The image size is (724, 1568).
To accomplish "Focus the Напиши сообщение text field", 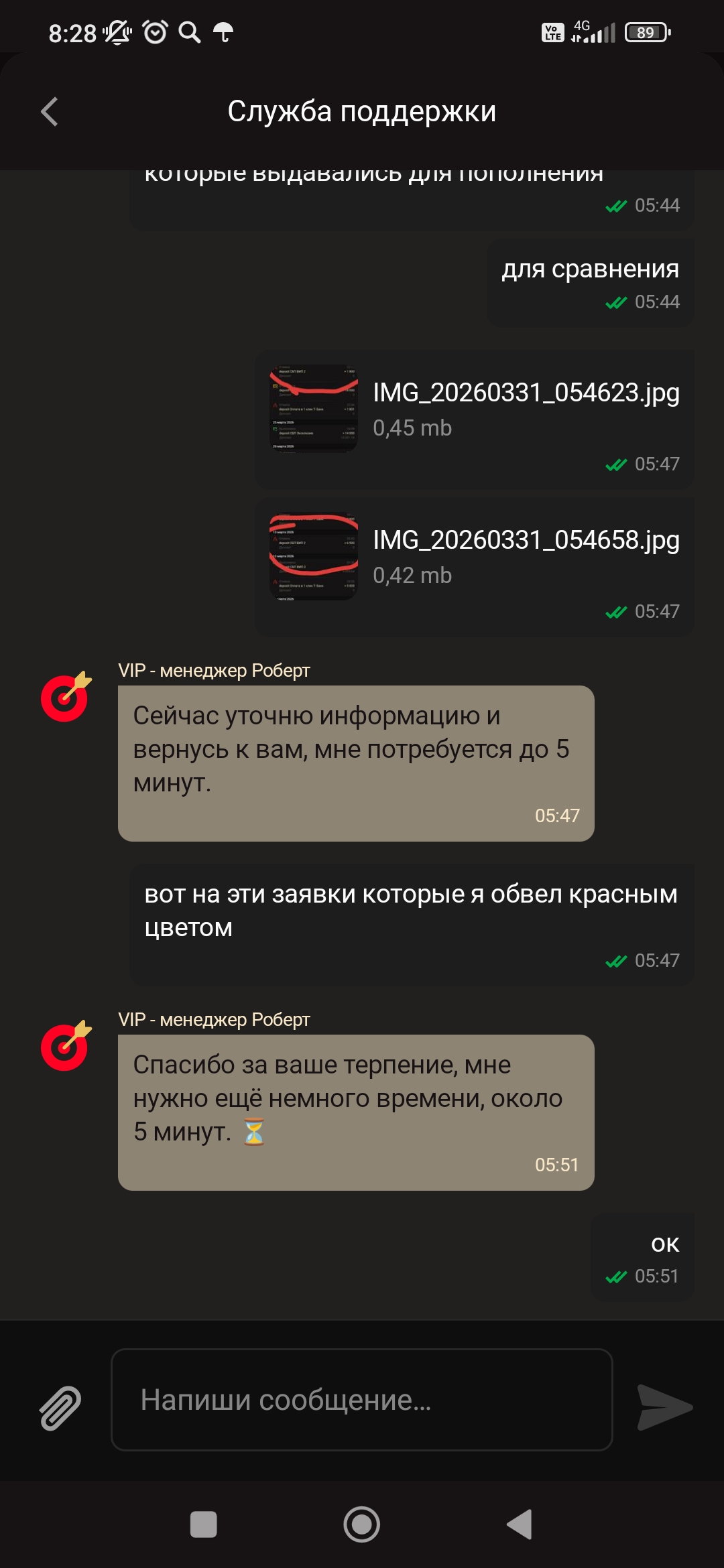I will [362, 1400].
